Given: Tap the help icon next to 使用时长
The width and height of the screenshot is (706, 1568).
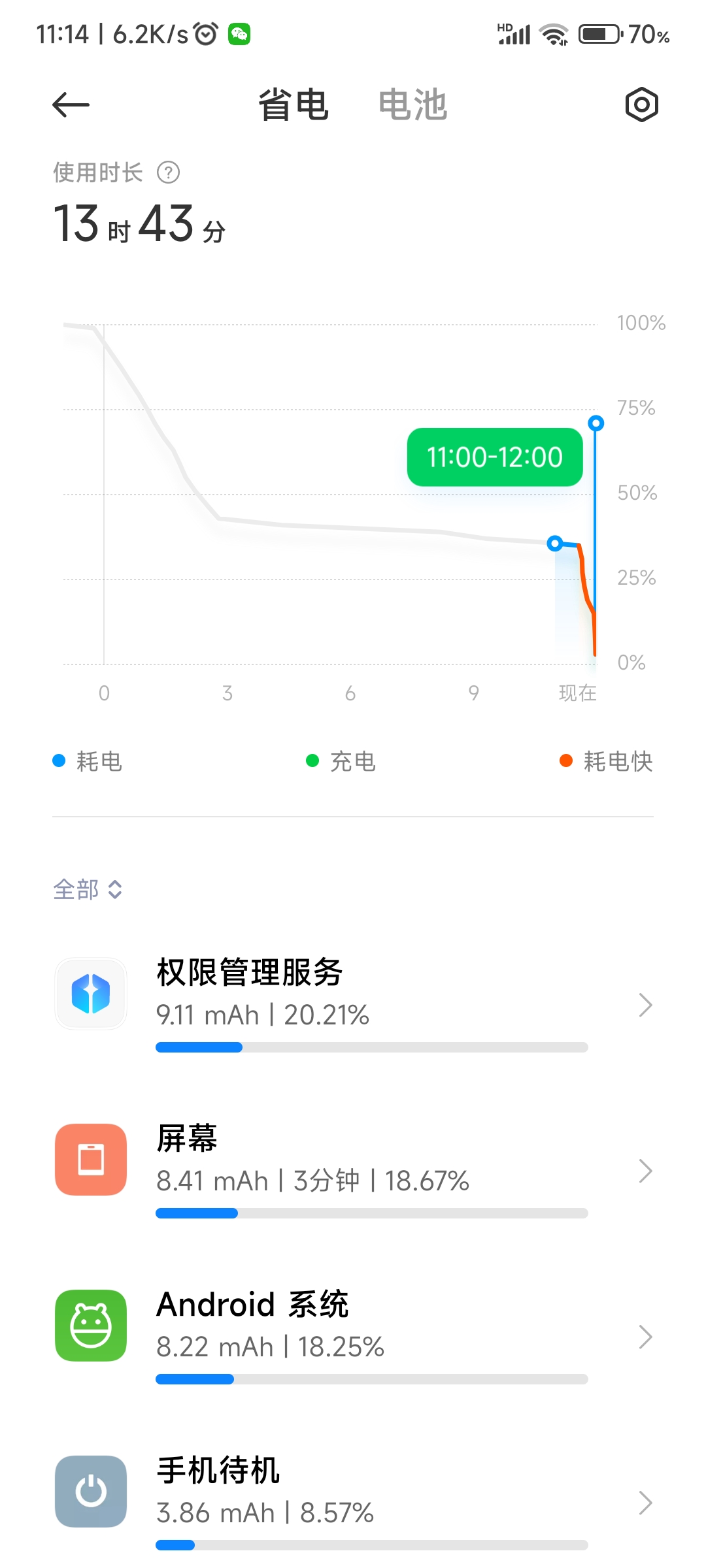Looking at the screenshot, I should click(x=168, y=172).
